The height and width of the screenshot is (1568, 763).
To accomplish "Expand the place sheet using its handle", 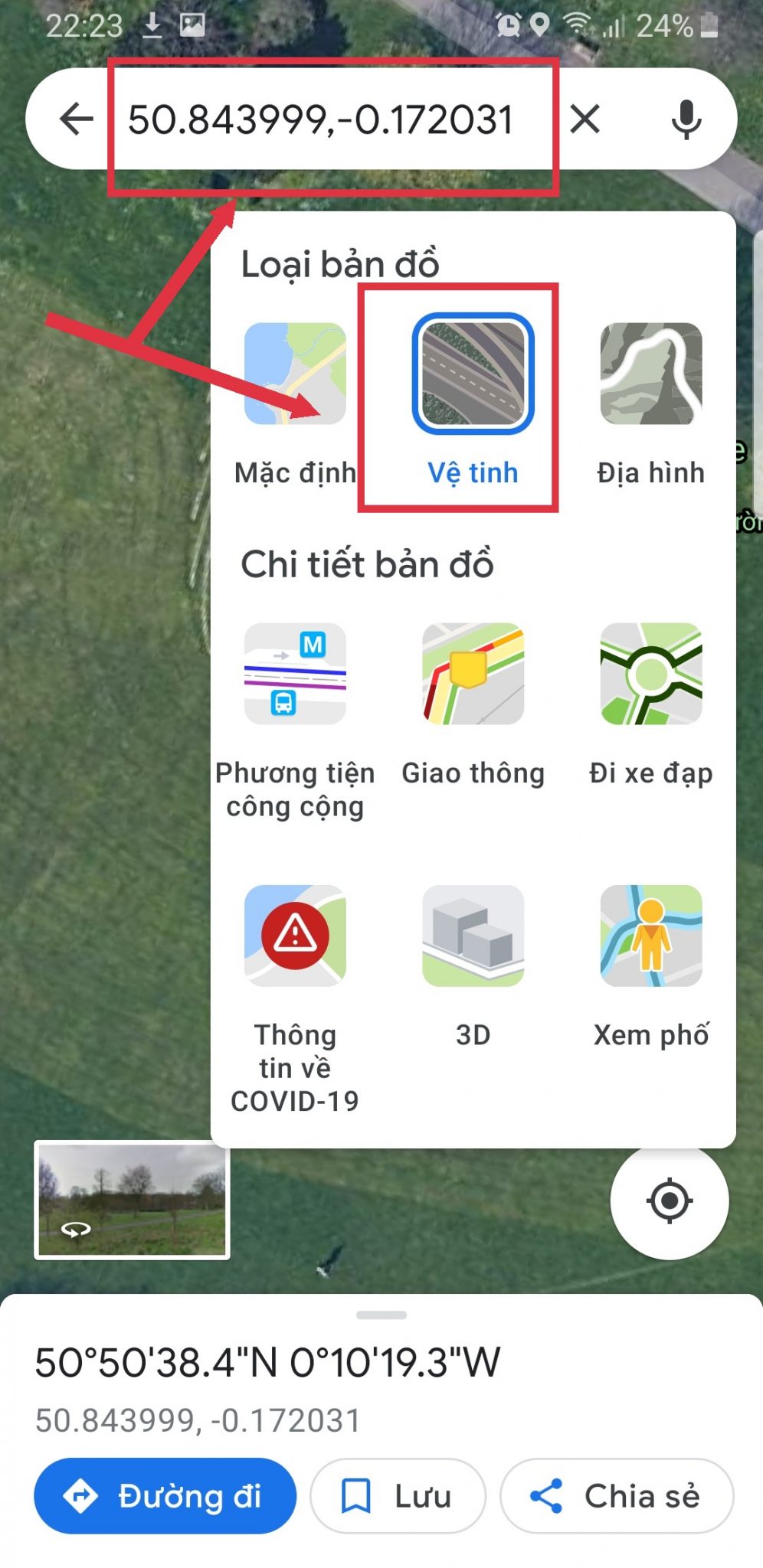I will [381, 1315].
